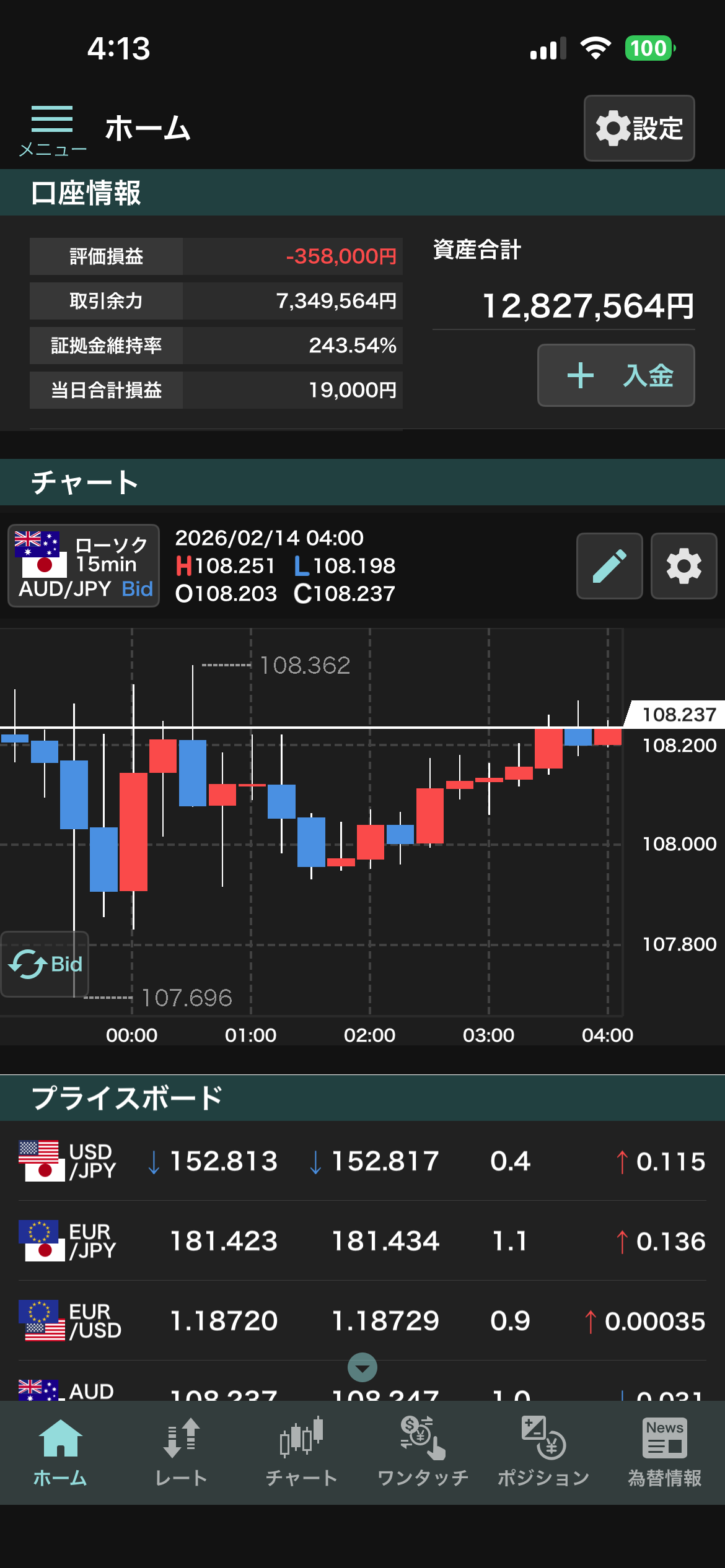Switch to the ポジション tab
This screenshot has height=1568, width=725.
click(x=543, y=1452)
